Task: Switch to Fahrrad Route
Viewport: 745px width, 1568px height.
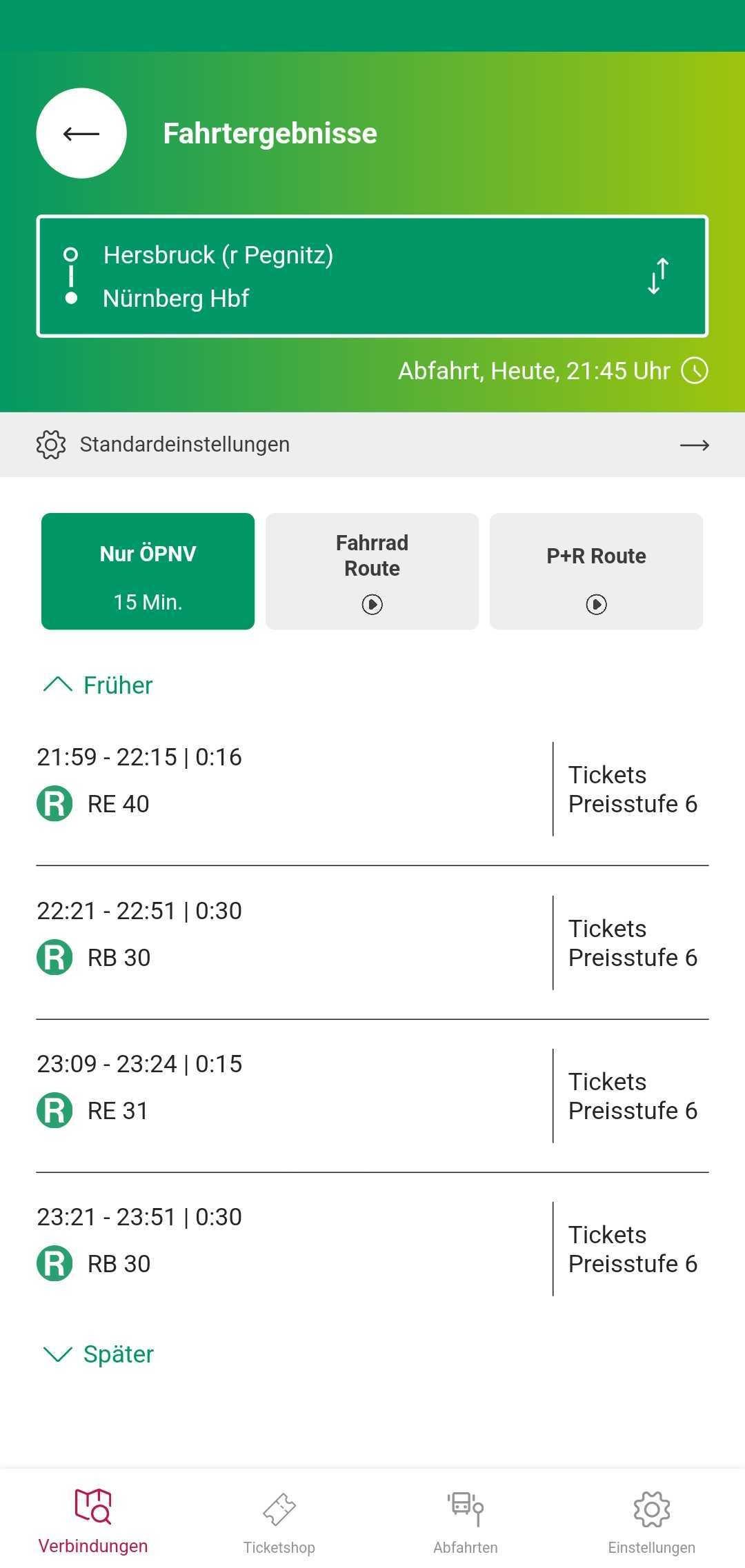Action: 372,571
